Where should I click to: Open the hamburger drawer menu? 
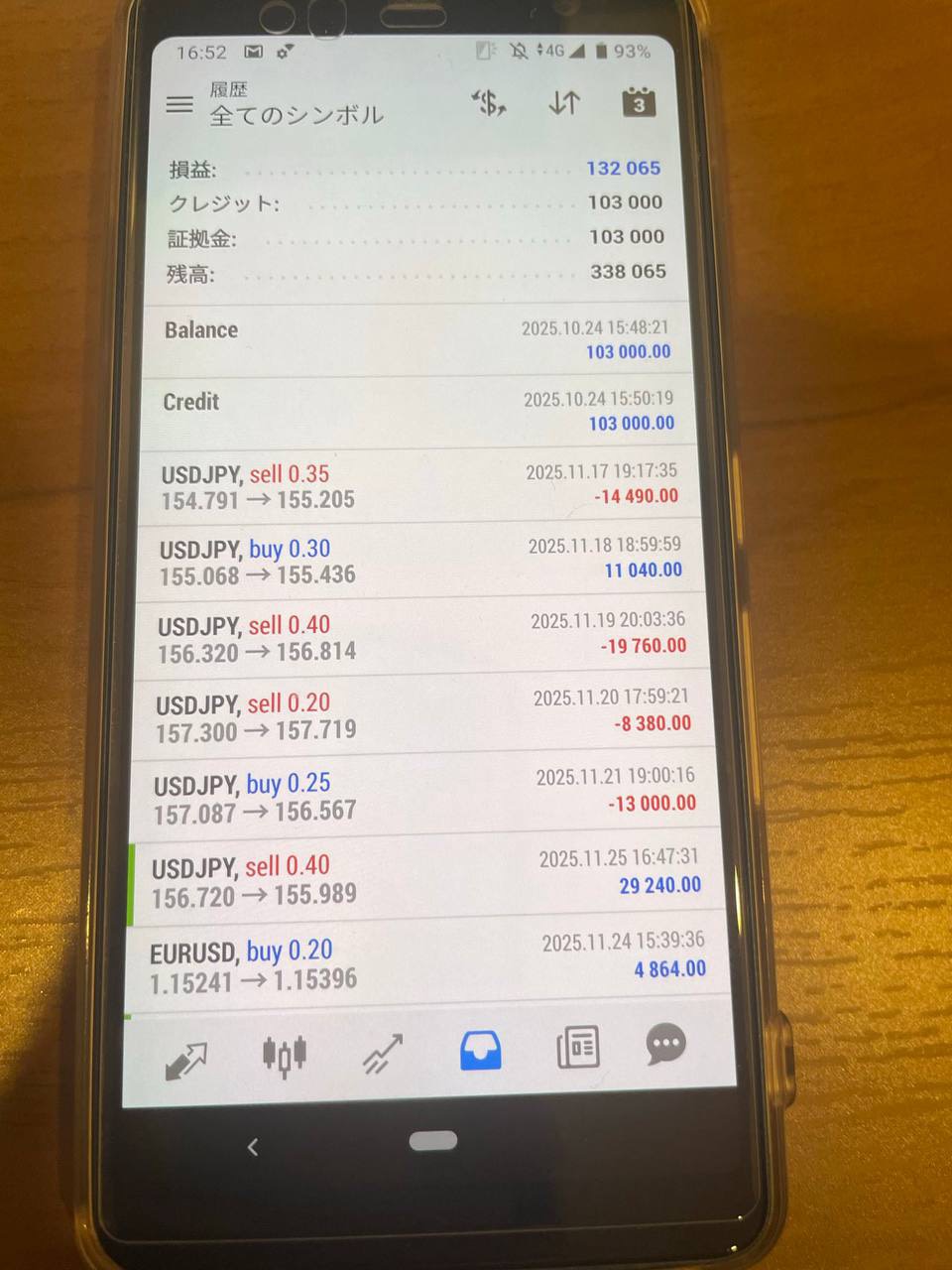(179, 104)
